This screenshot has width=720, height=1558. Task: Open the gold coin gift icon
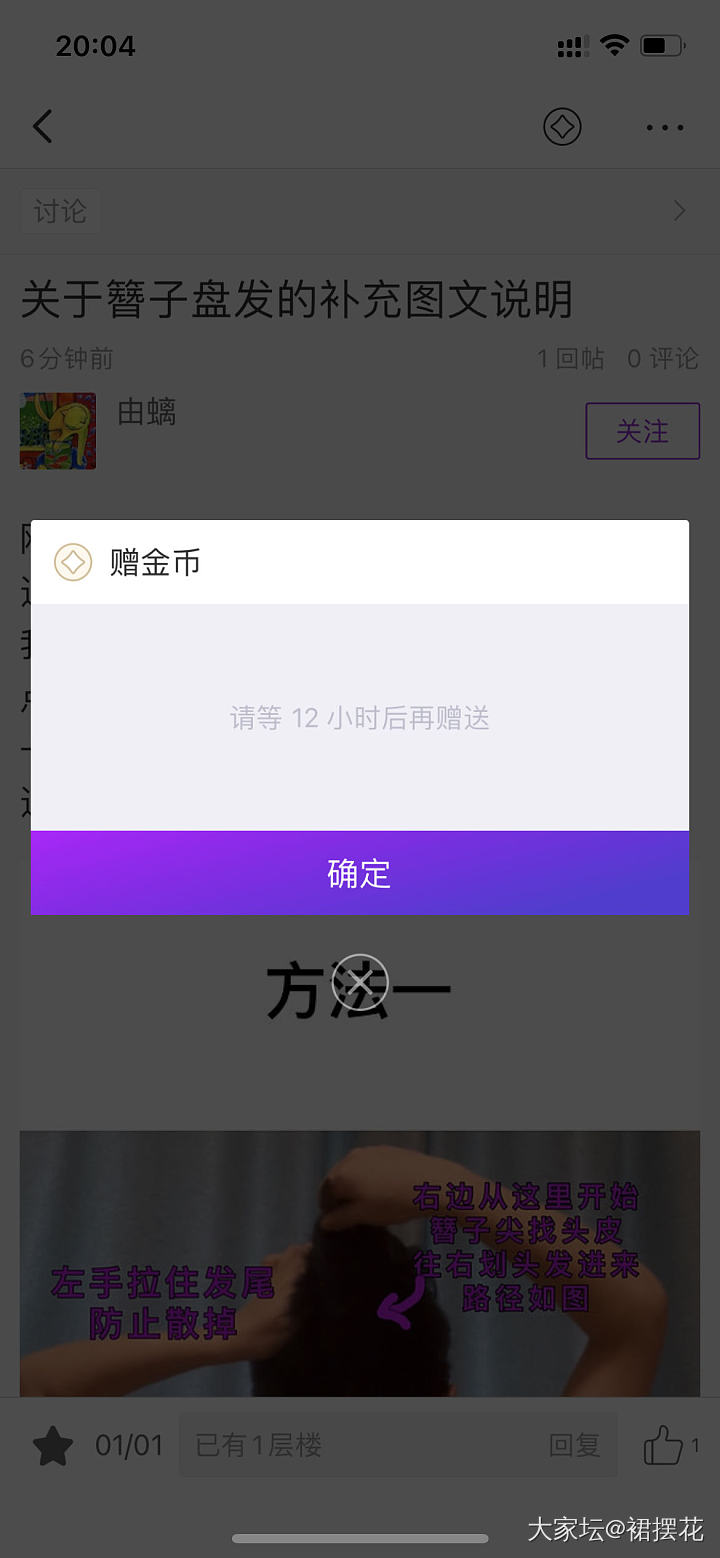tap(562, 127)
